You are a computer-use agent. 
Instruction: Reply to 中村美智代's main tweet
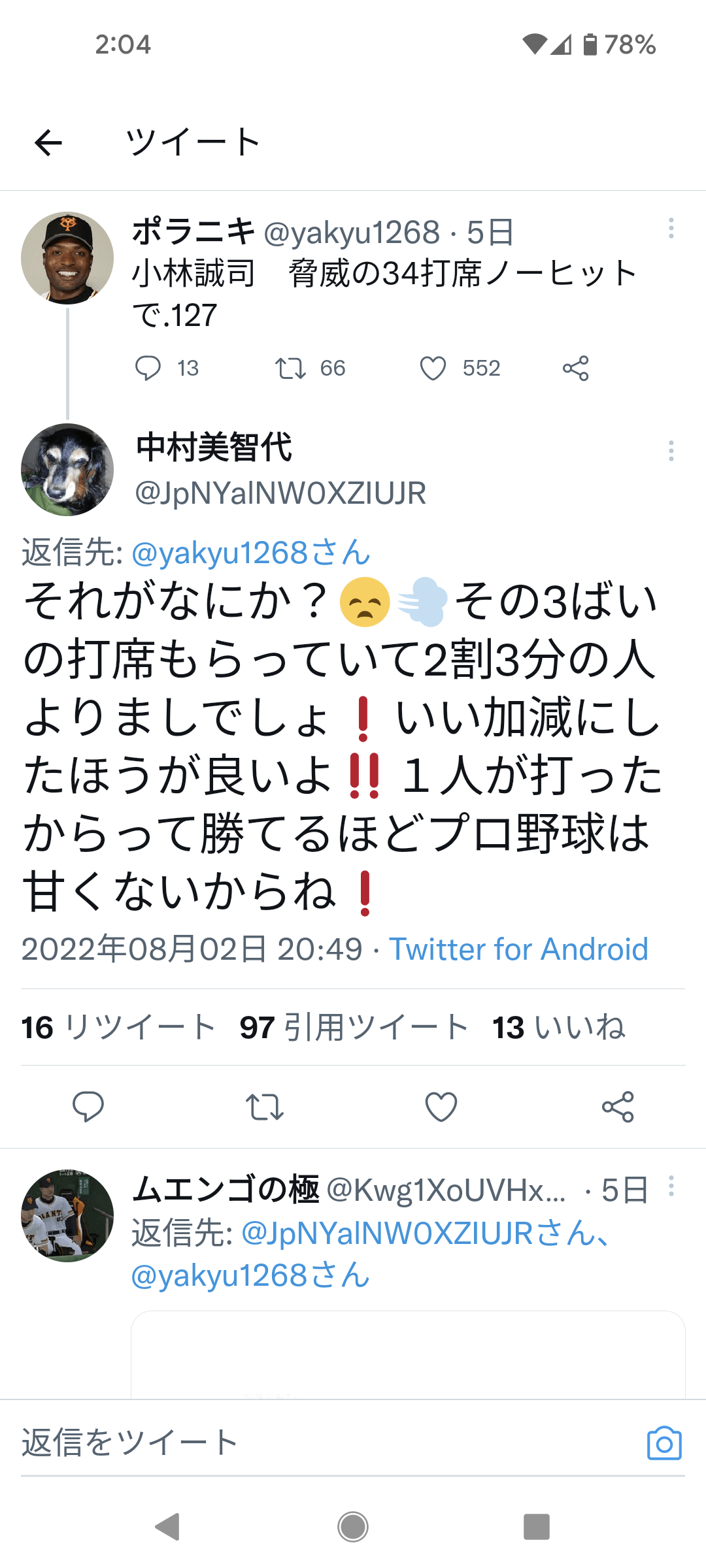pyautogui.click(x=88, y=1107)
